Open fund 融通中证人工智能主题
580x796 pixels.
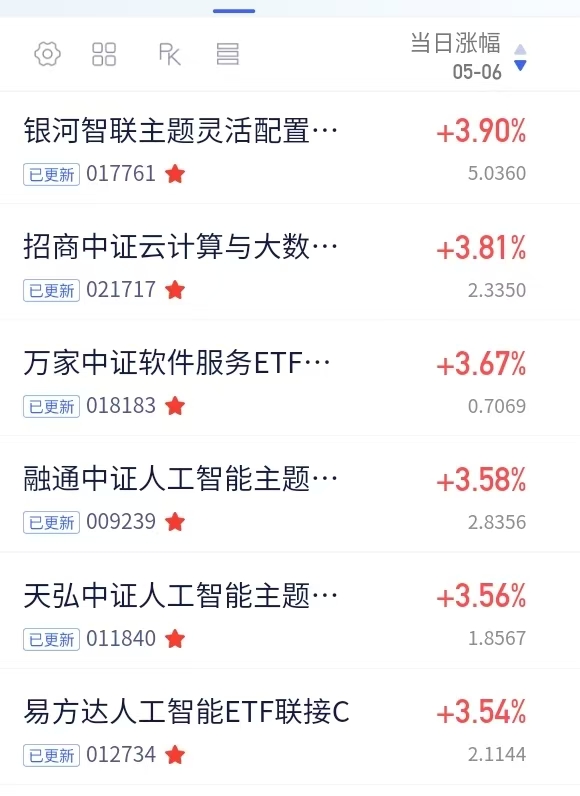[290, 494]
